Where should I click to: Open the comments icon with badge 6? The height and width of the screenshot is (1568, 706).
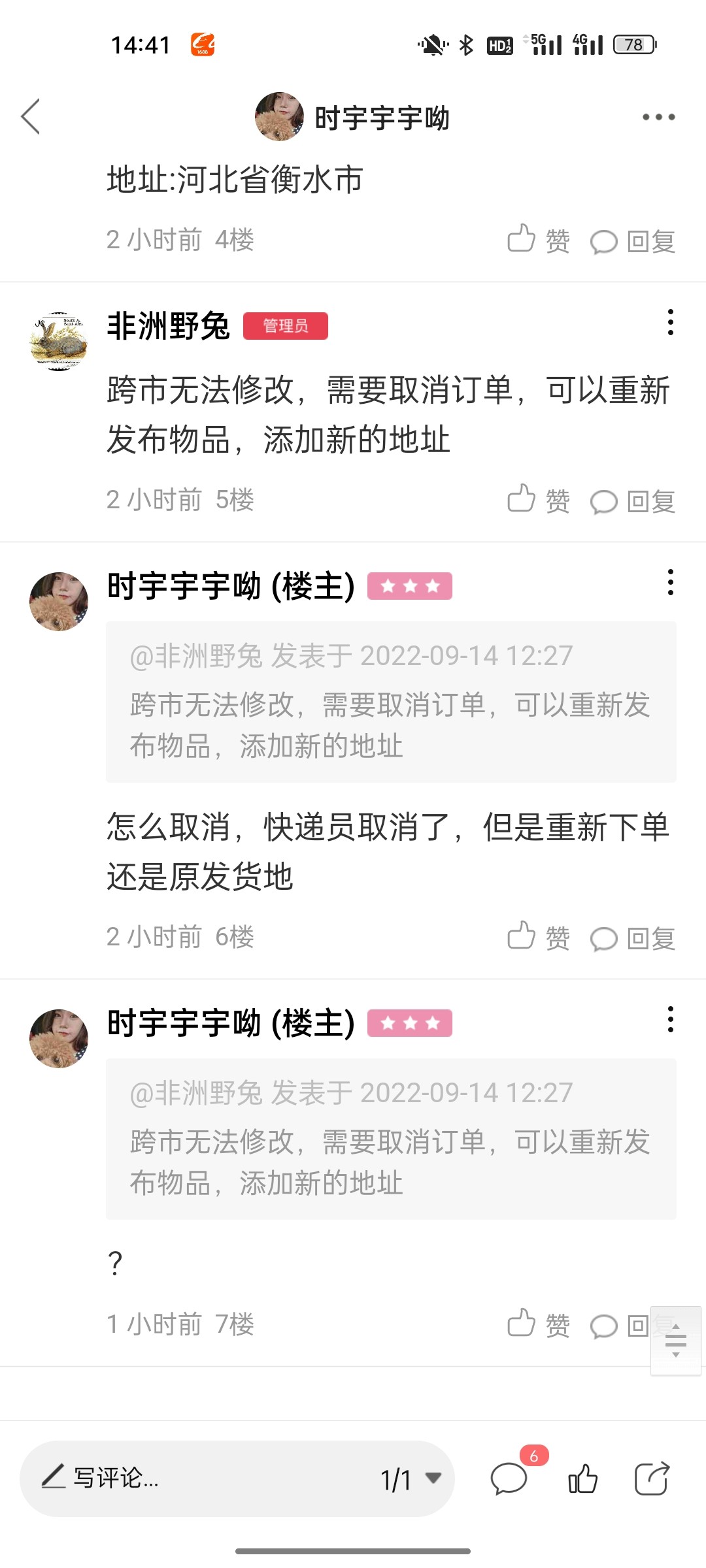(509, 1478)
